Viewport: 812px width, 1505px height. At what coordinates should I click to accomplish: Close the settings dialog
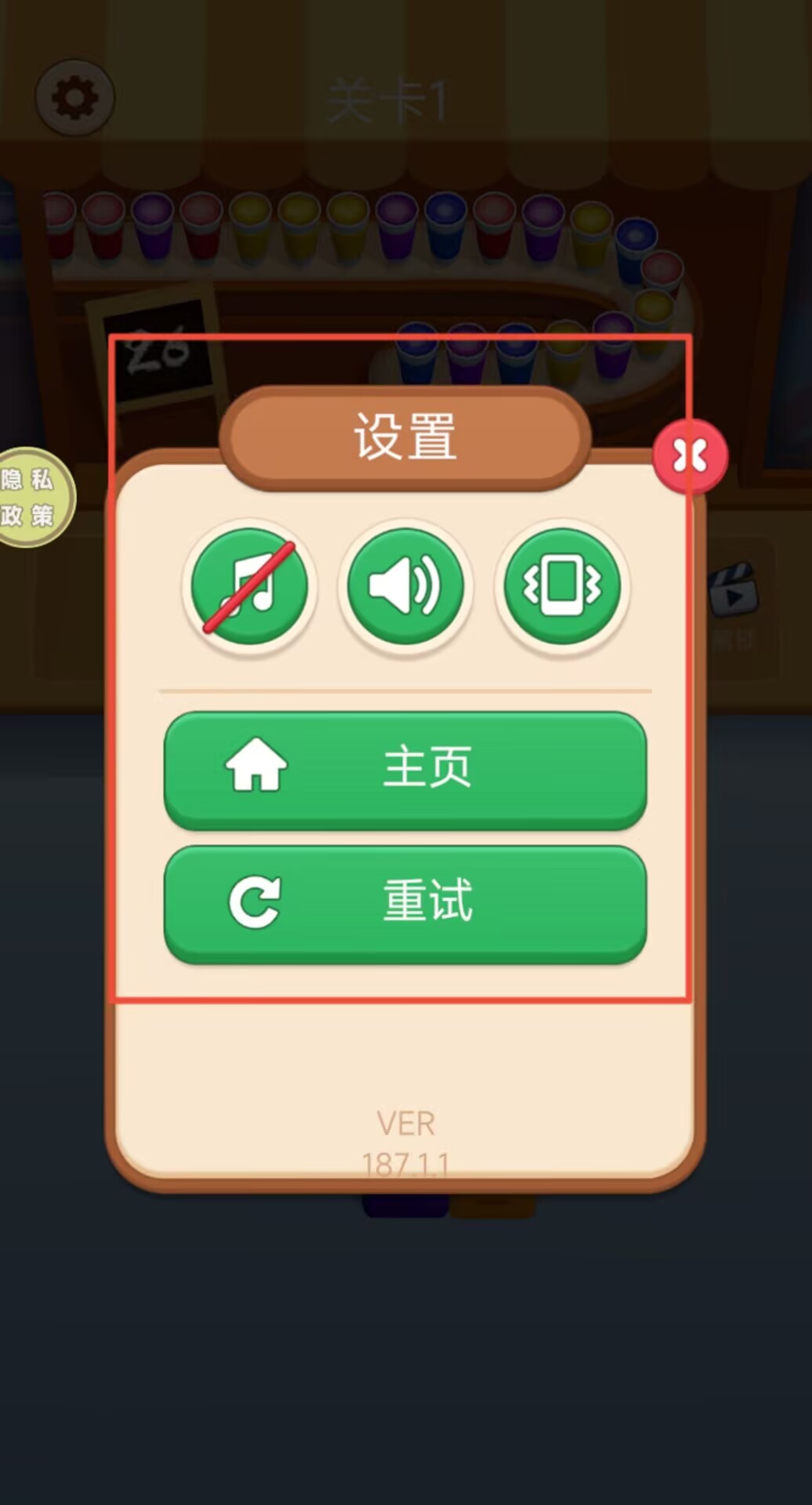(690, 456)
